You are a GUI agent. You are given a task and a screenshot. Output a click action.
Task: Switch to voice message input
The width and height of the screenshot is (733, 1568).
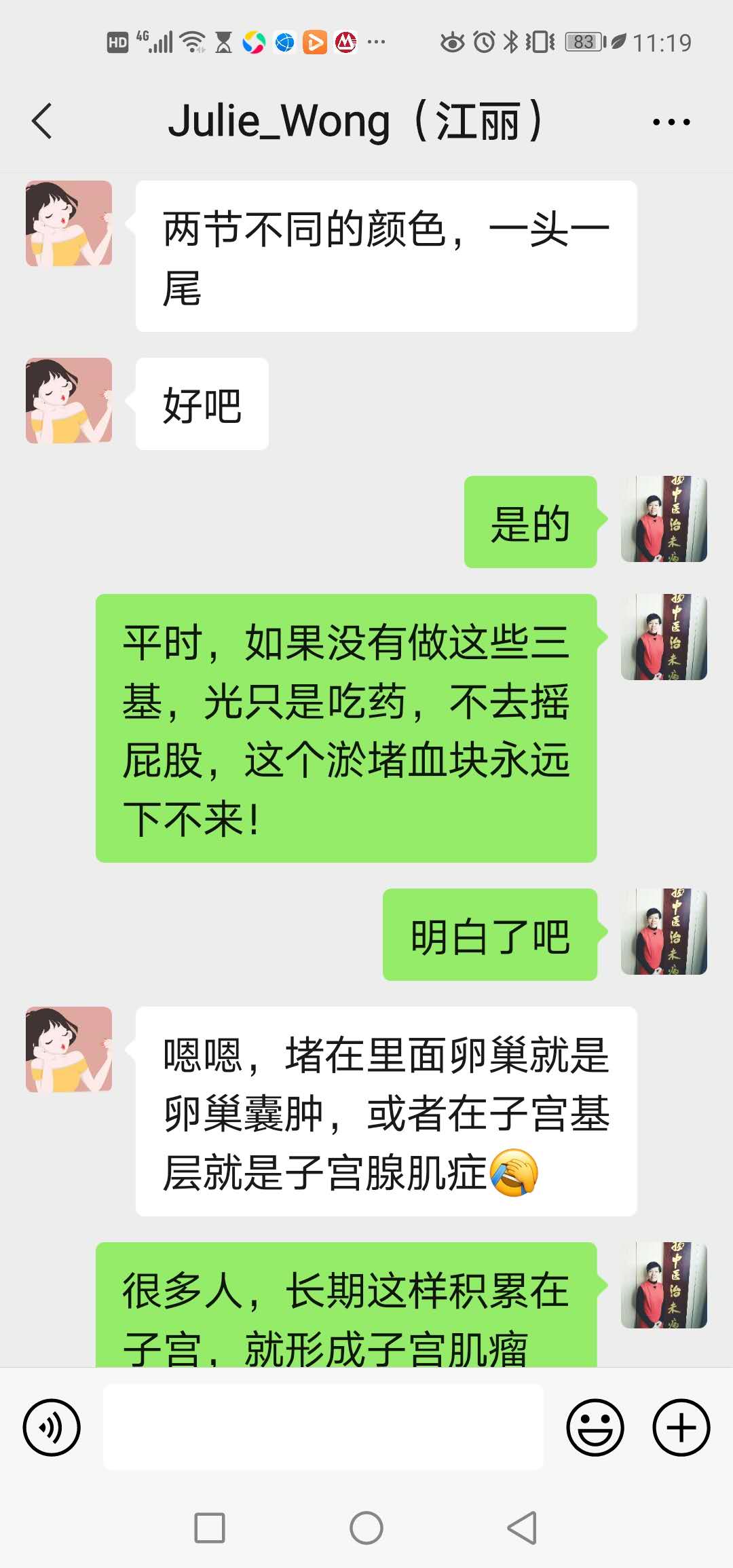tap(52, 1427)
